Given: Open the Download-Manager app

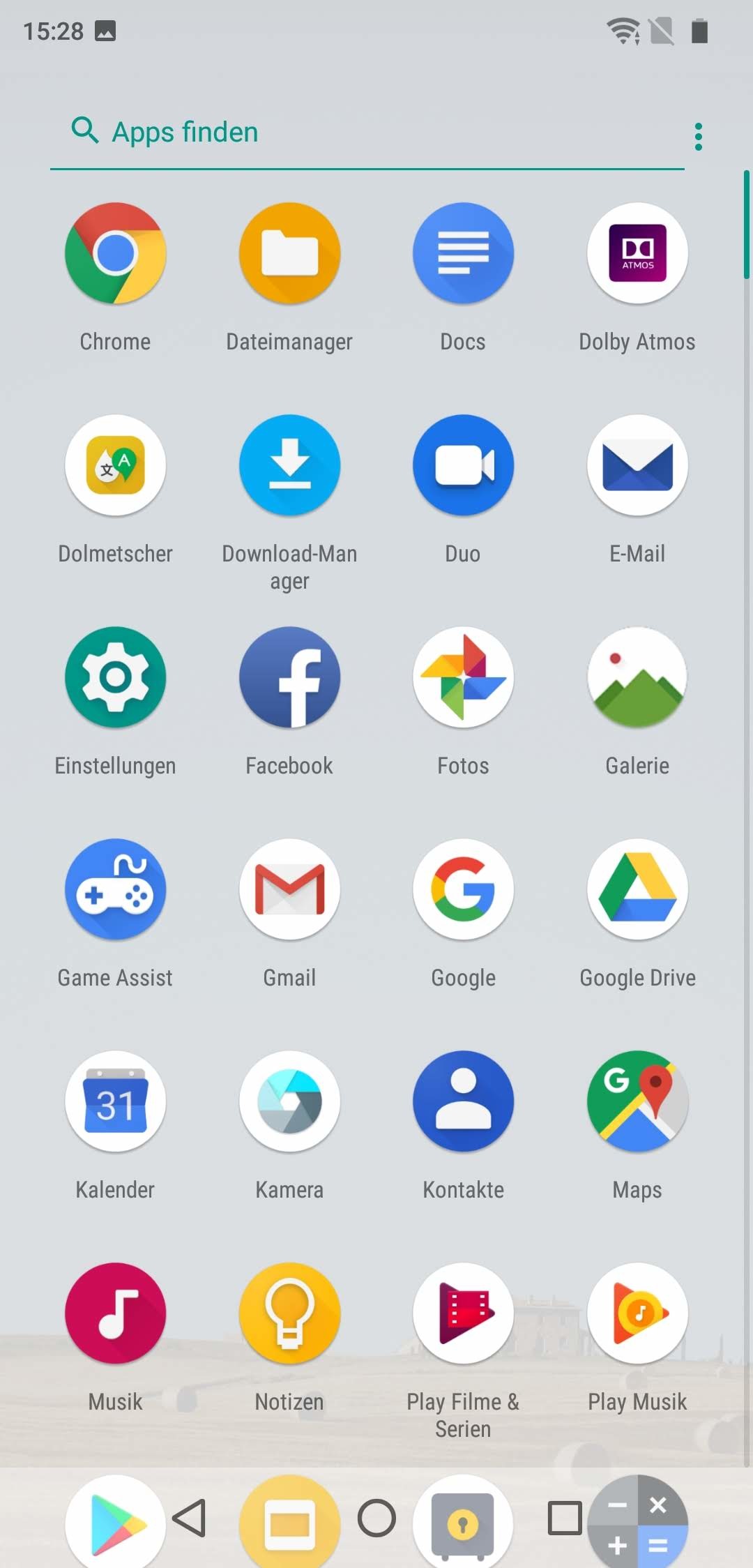Looking at the screenshot, I should (289, 465).
